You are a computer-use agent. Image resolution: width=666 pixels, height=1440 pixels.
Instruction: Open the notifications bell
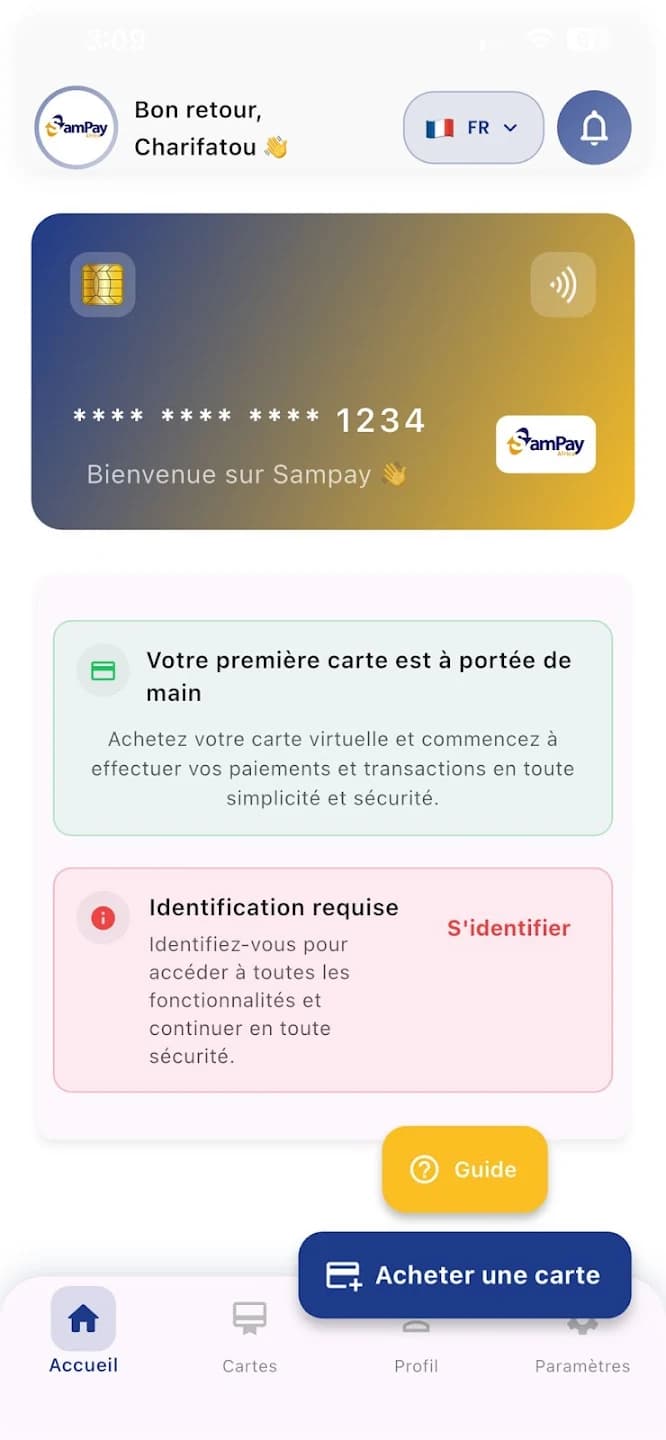pyautogui.click(x=594, y=128)
